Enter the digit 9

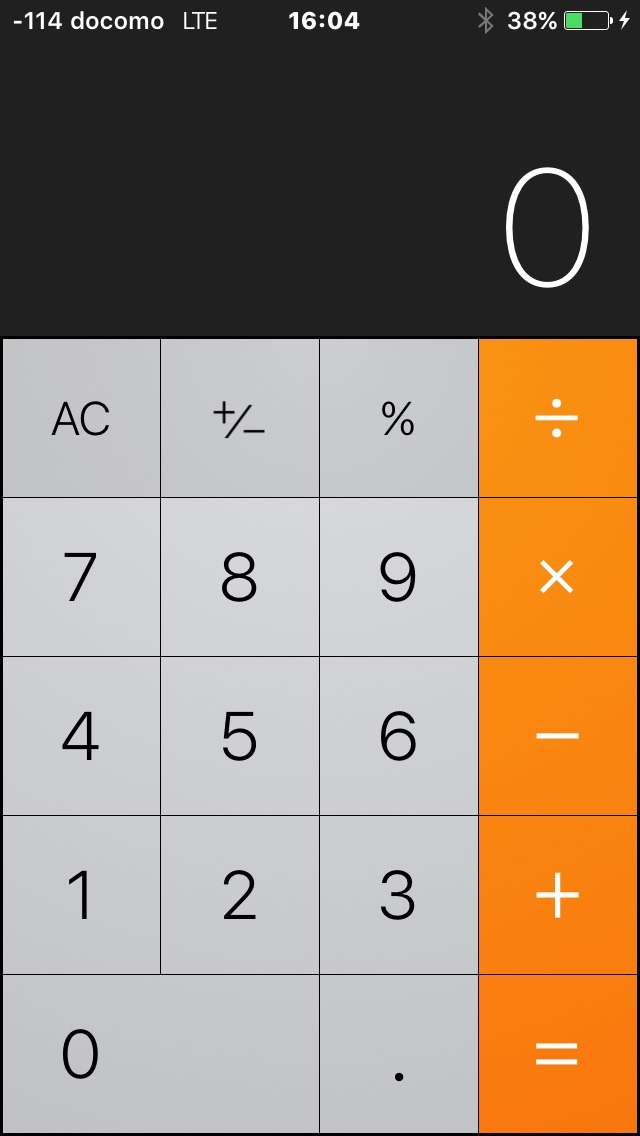(399, 577)
